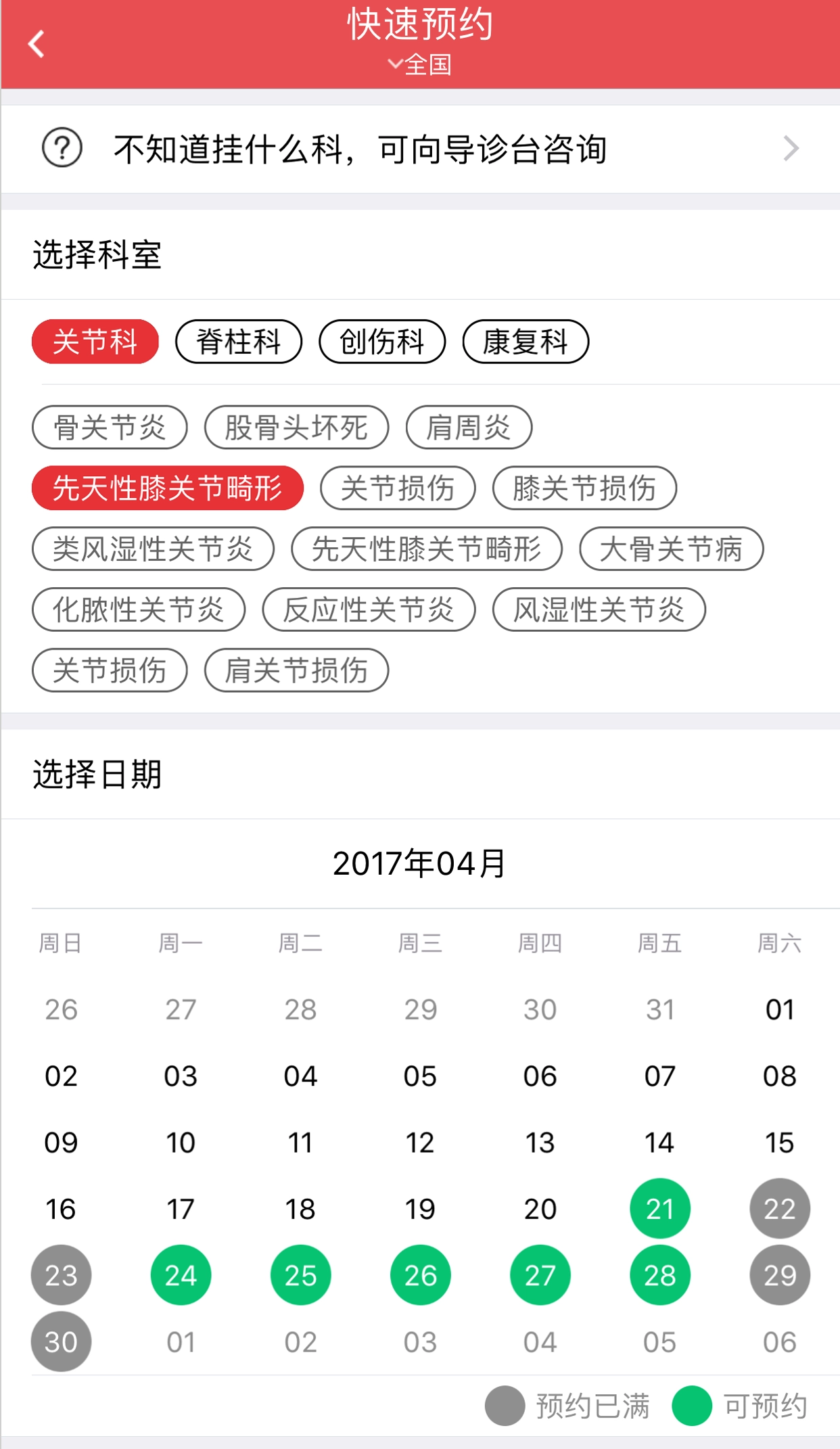Open the 全国 region dropdown
Image resolution: width=840 pixels, height=1449 pixels.
pyautogui.click(x=419, y=64)
